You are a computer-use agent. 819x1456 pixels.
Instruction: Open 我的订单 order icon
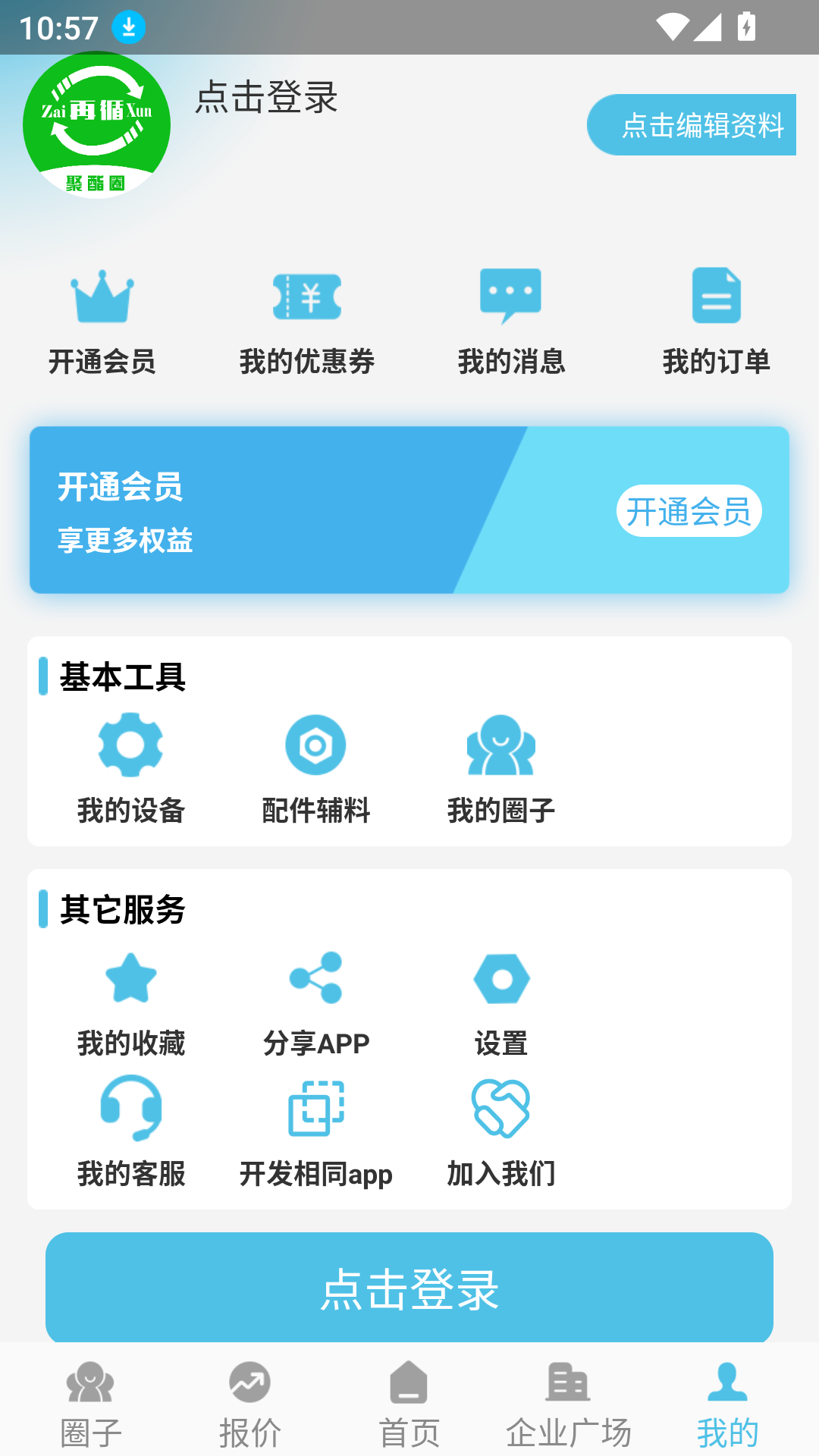(716, 296)
